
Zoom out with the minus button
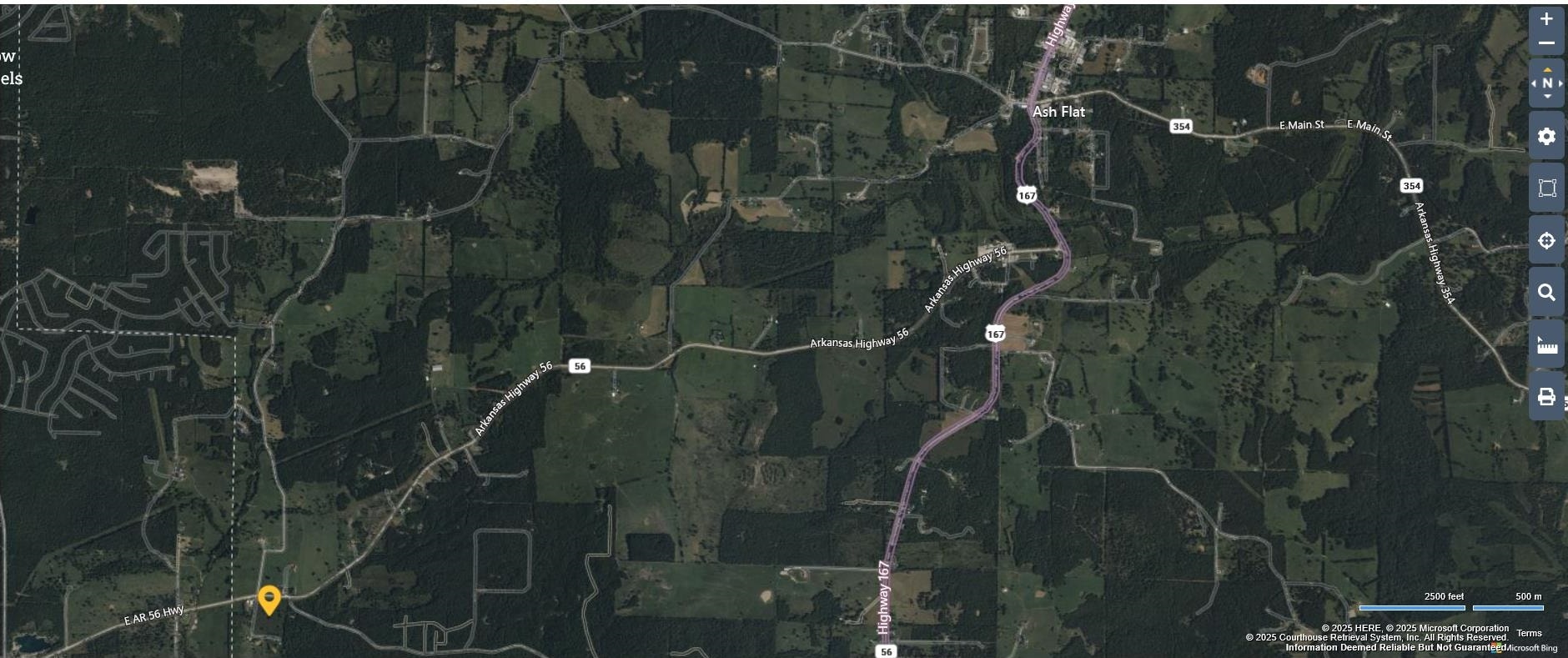[x=1546, y=43]
